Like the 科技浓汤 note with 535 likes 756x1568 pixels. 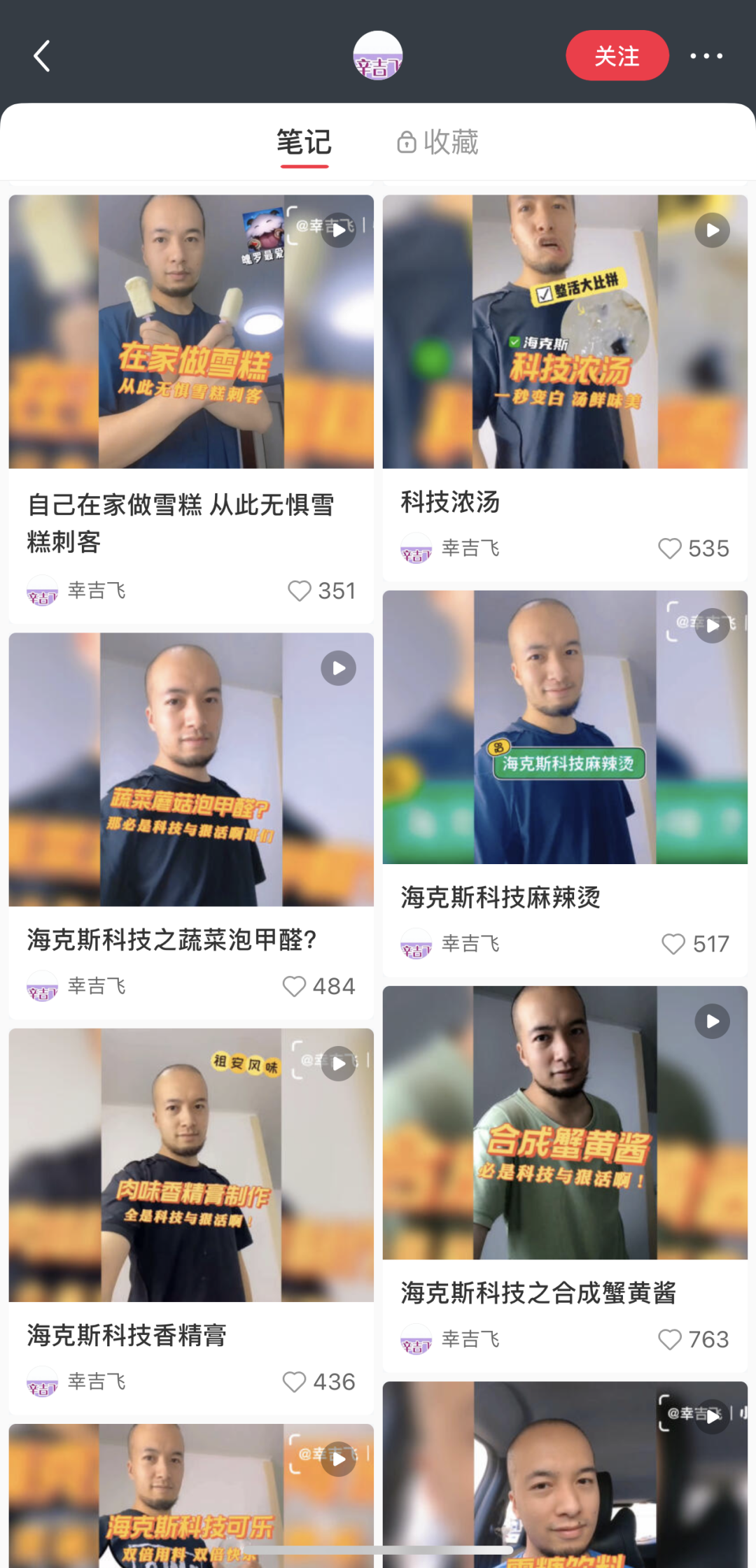click(670, 549)
